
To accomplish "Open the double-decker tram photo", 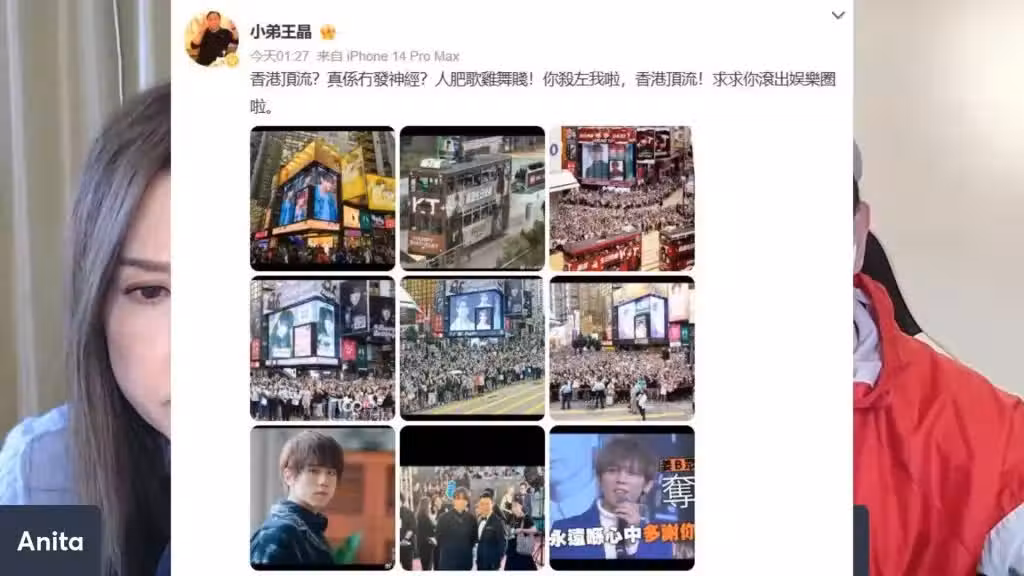I will tap(472, 198).
